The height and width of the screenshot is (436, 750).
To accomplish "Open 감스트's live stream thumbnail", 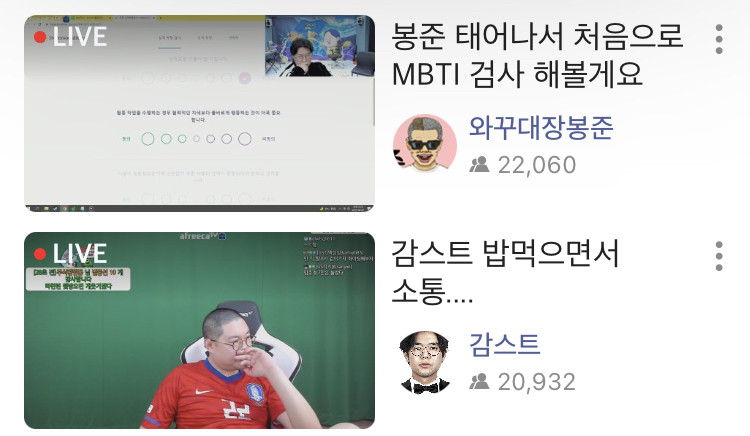I will point(199,330).
